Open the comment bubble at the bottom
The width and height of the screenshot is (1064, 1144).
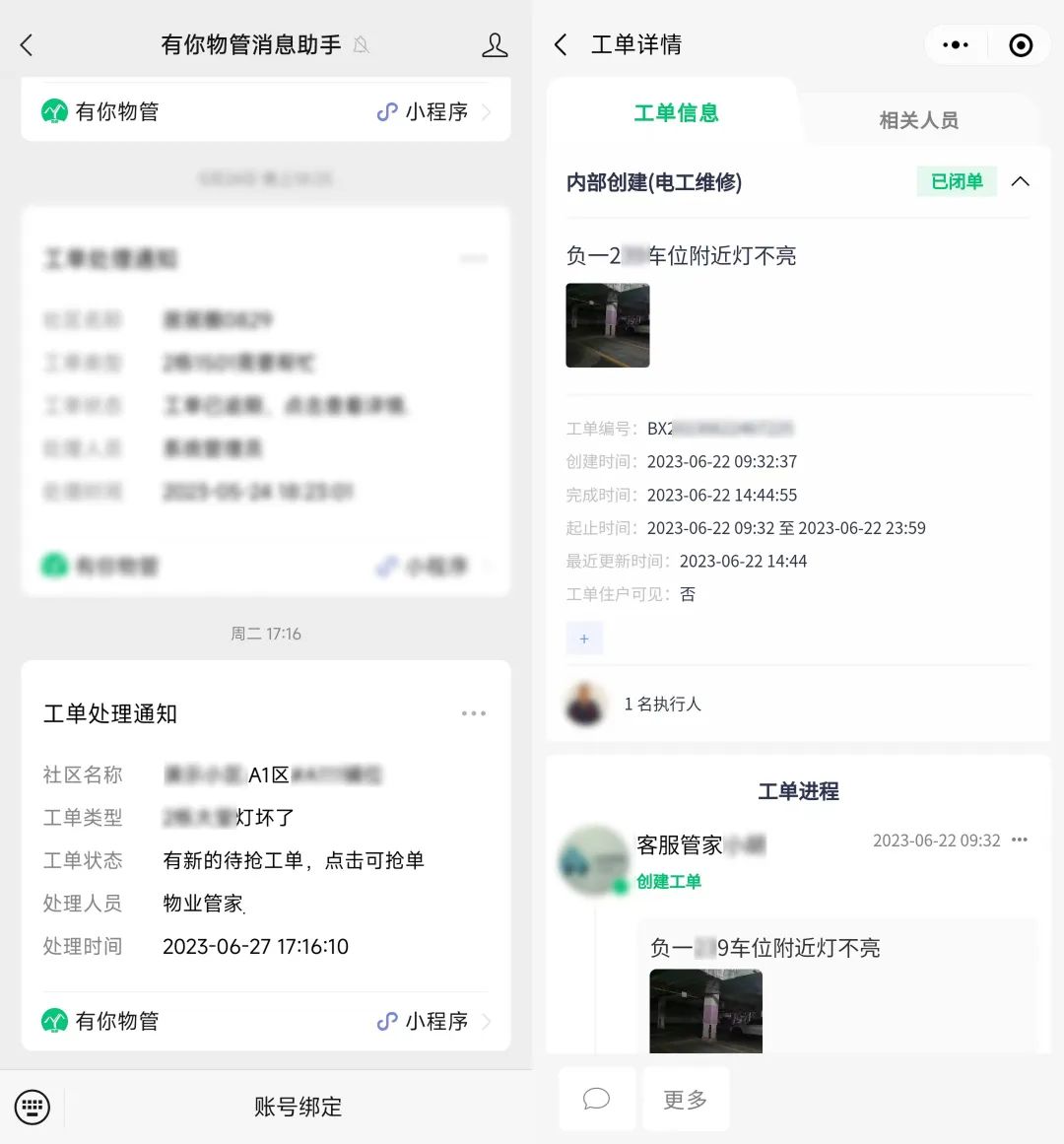[x=597, y=1099]
